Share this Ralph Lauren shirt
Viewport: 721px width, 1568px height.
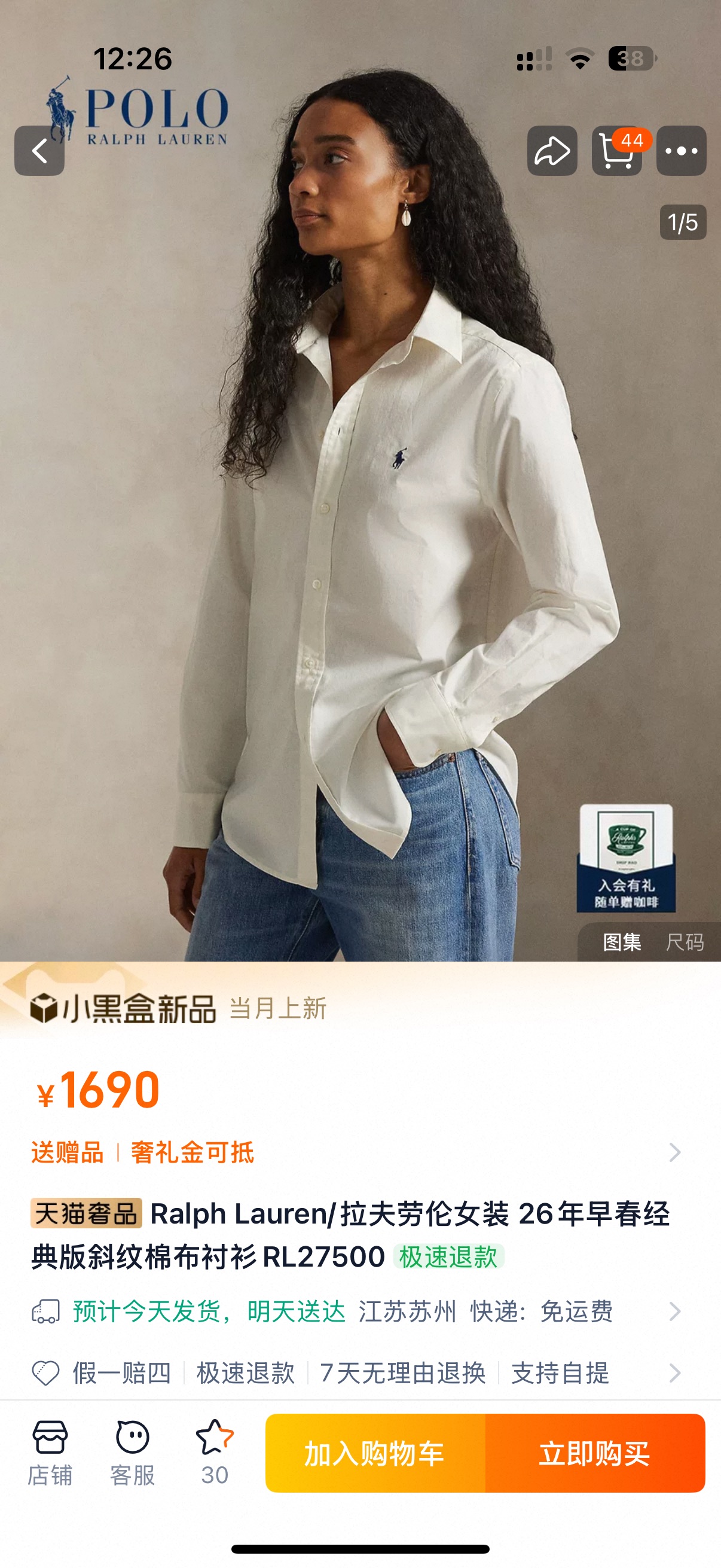point(552,151)
